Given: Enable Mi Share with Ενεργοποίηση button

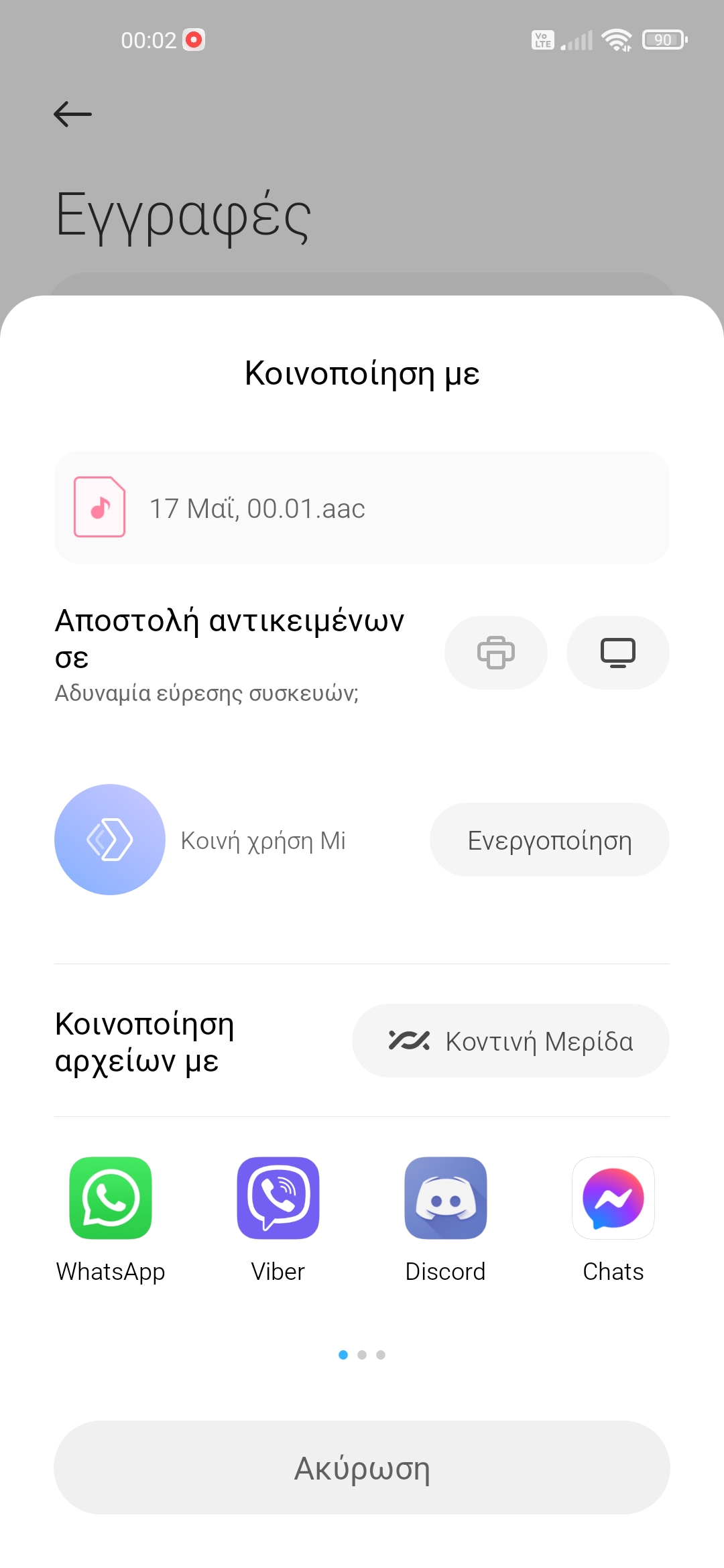Looking at the screenshot, I should tap(549, 840).
